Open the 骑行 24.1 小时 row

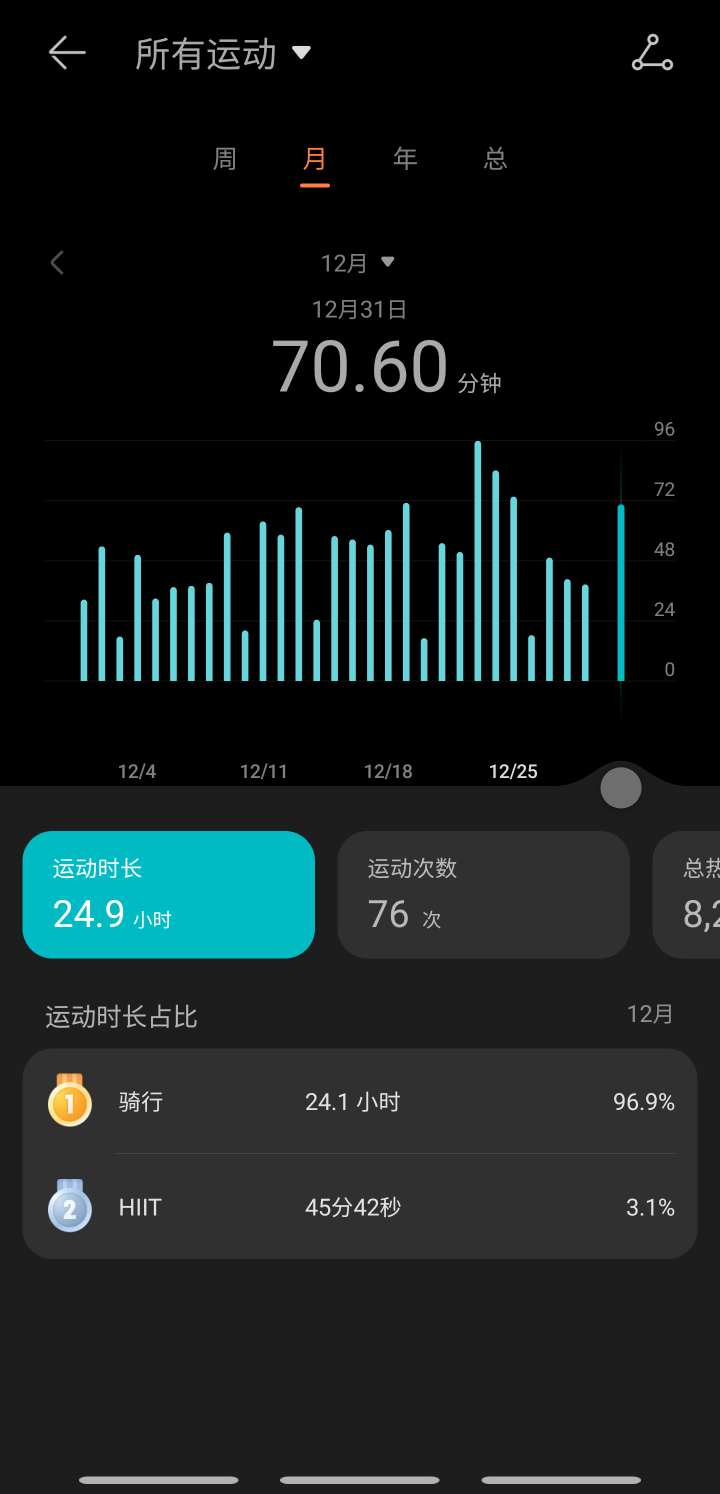pos(360,1102)
